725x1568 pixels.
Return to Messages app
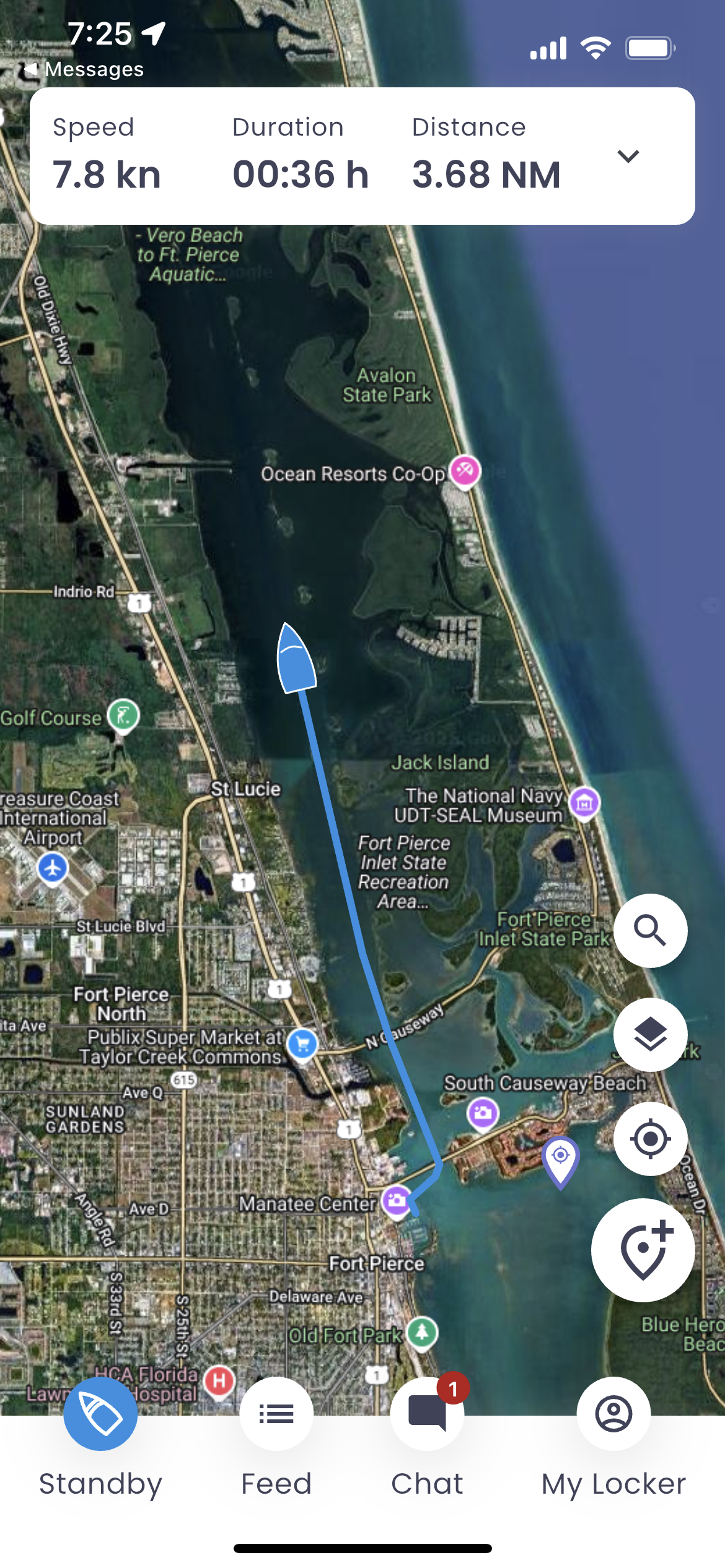pyautogui.click(x=84, y=69)
